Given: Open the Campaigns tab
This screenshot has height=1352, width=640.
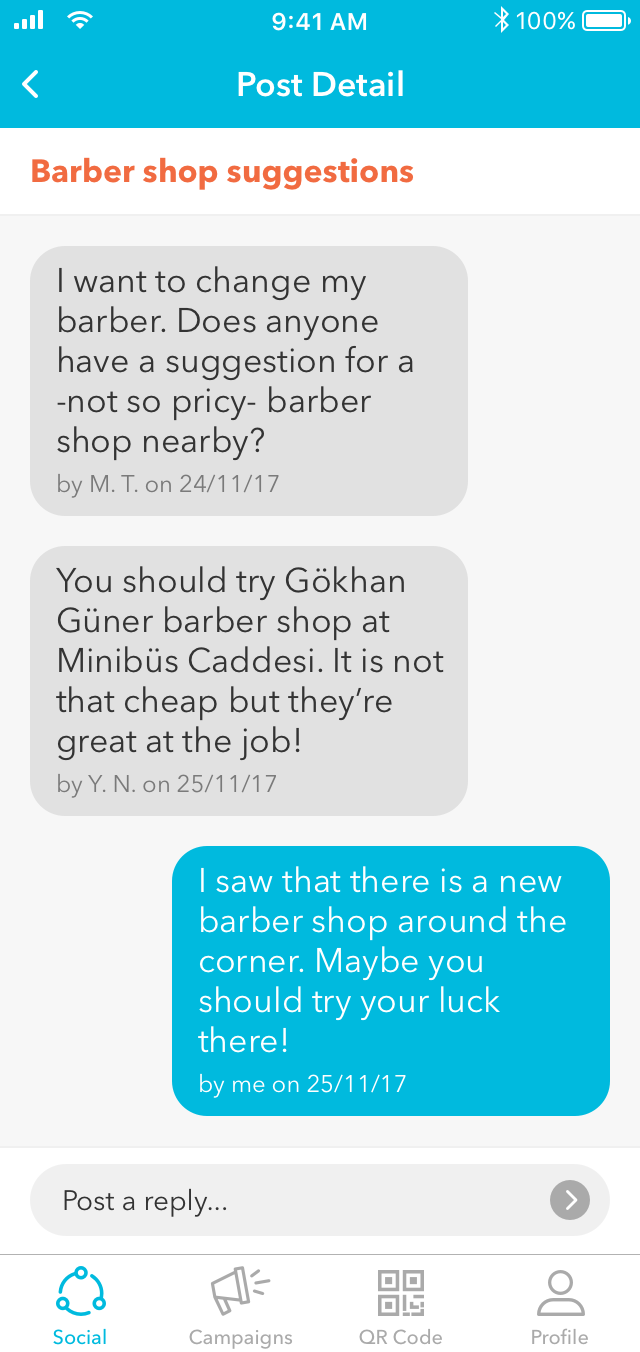Looking at the screenshot, I should [241, 1306].
